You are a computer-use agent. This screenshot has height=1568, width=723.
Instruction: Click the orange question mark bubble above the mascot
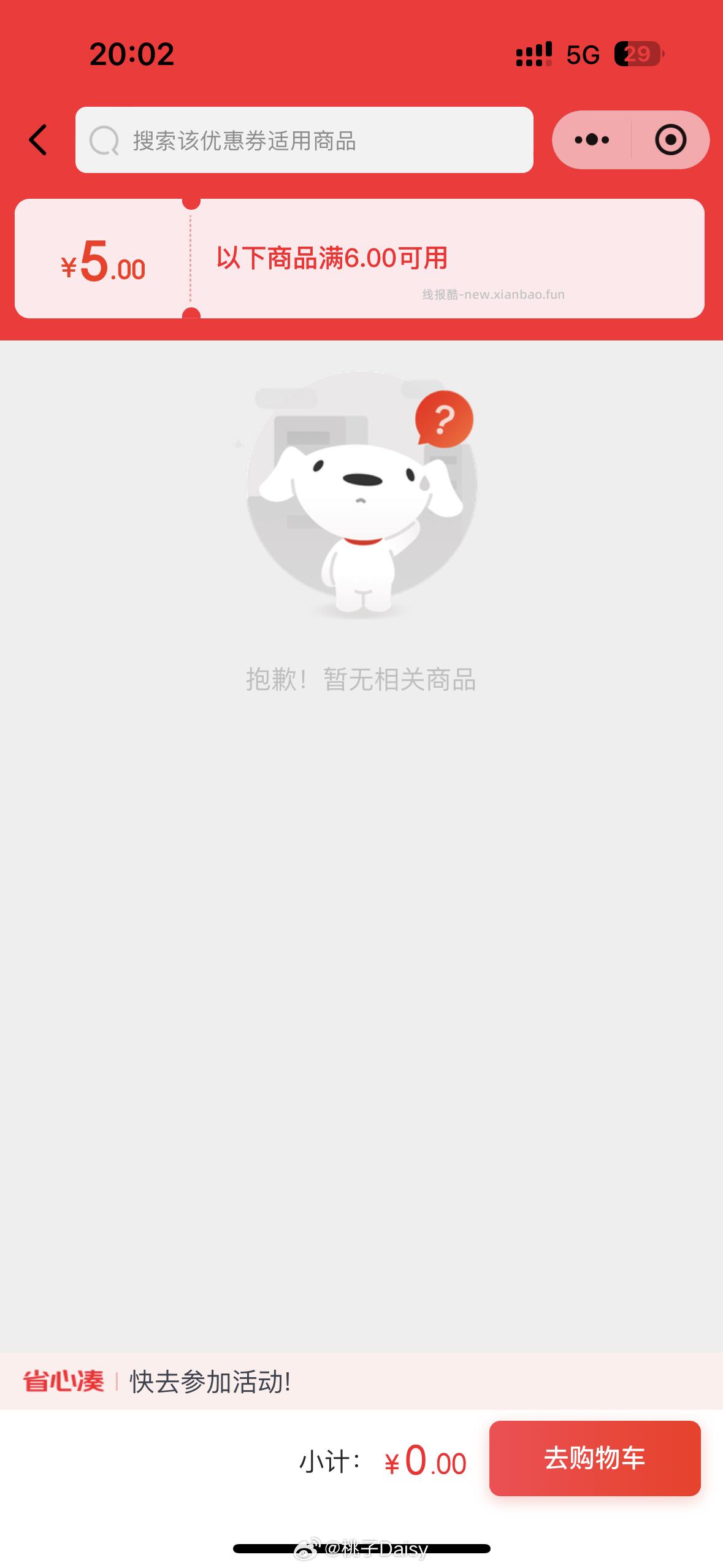click(x=445, y=420)
